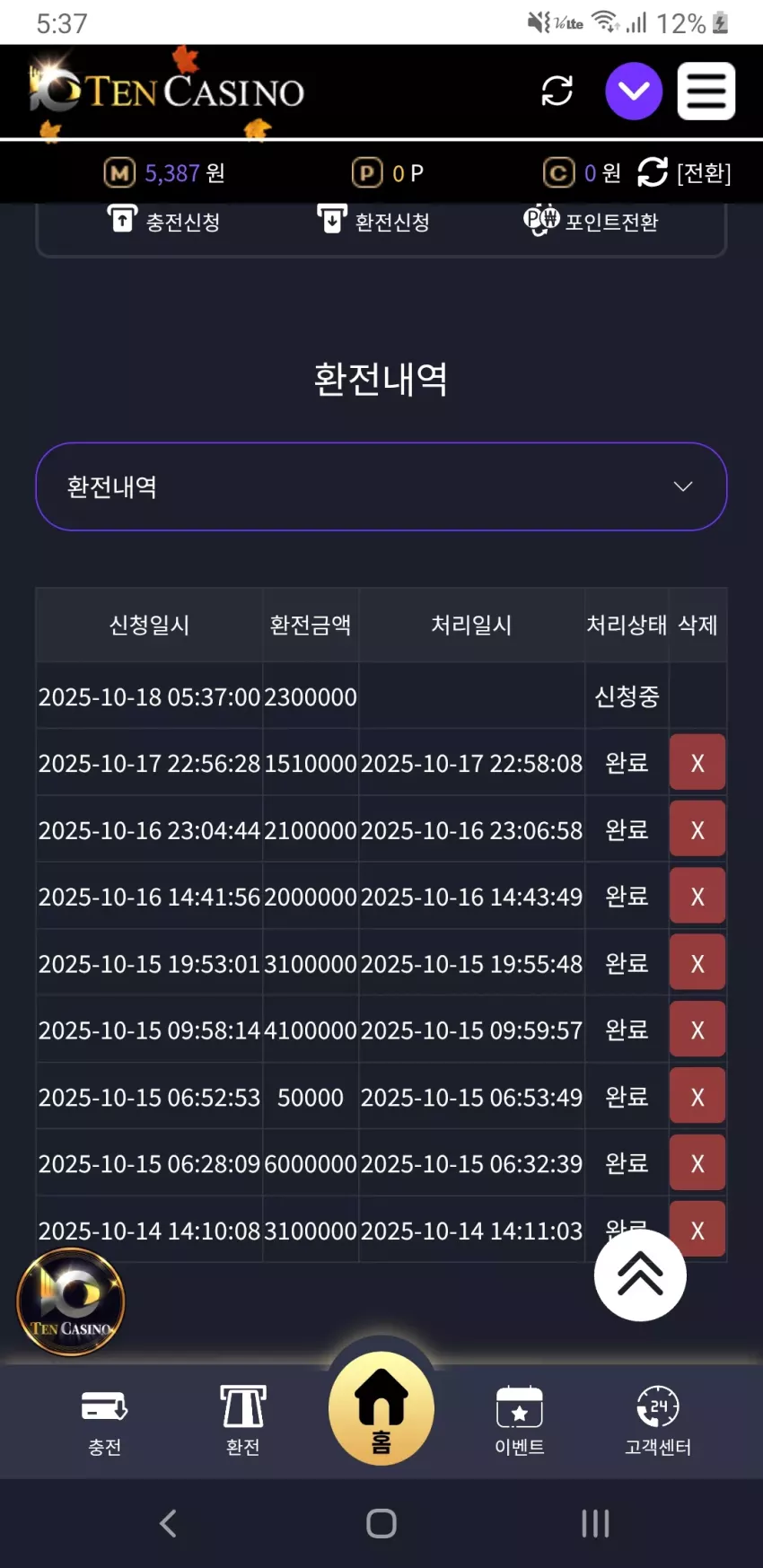The width and height of the screenshot is (763, 1568).
Task: Tap the refresh icon in the header
Action: click(x=557, y=91)
